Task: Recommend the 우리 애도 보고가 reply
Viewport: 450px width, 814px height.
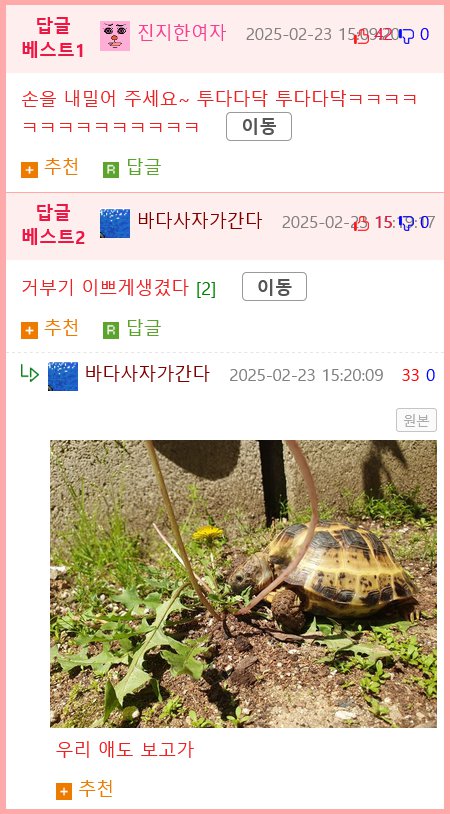Action: (85, 789)
